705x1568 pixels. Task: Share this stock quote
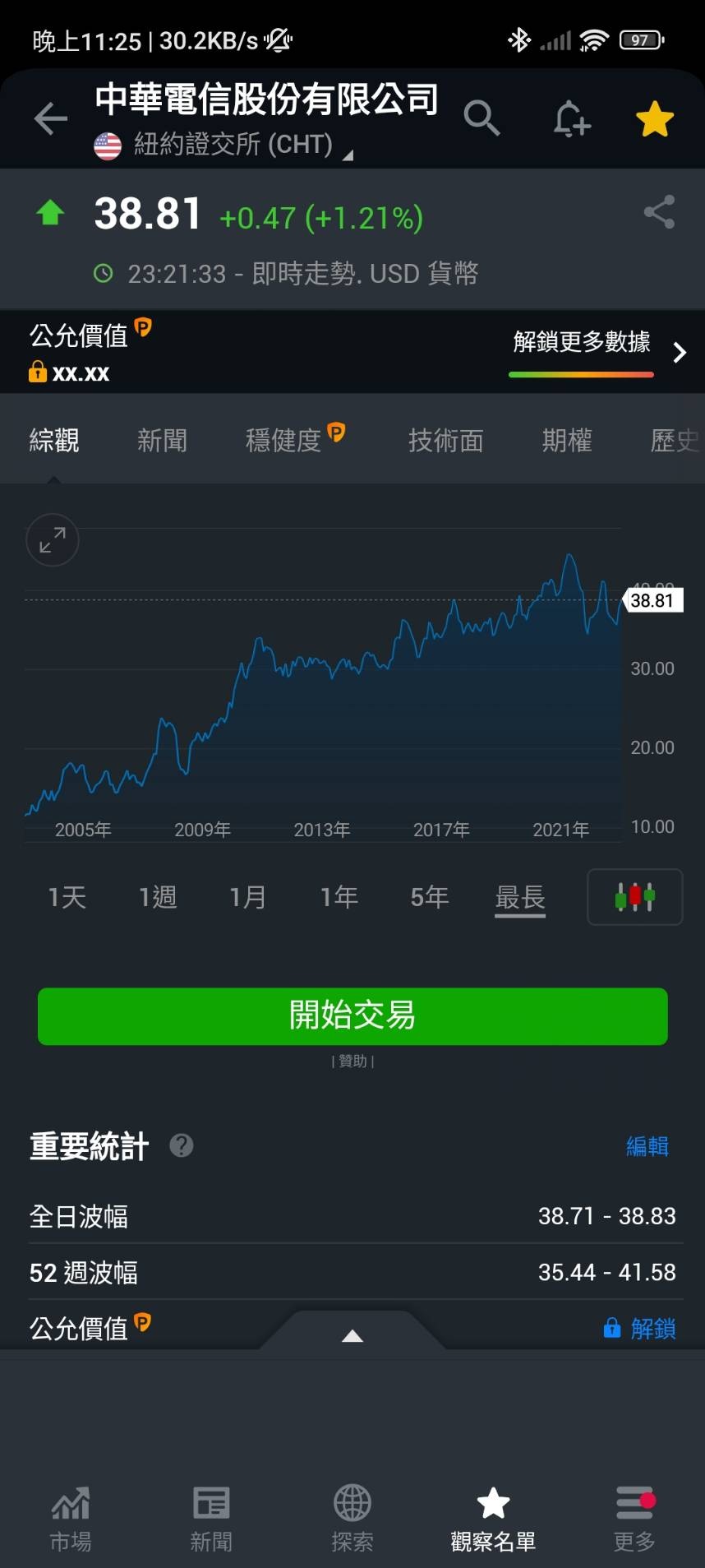click(x=659, y=212)
